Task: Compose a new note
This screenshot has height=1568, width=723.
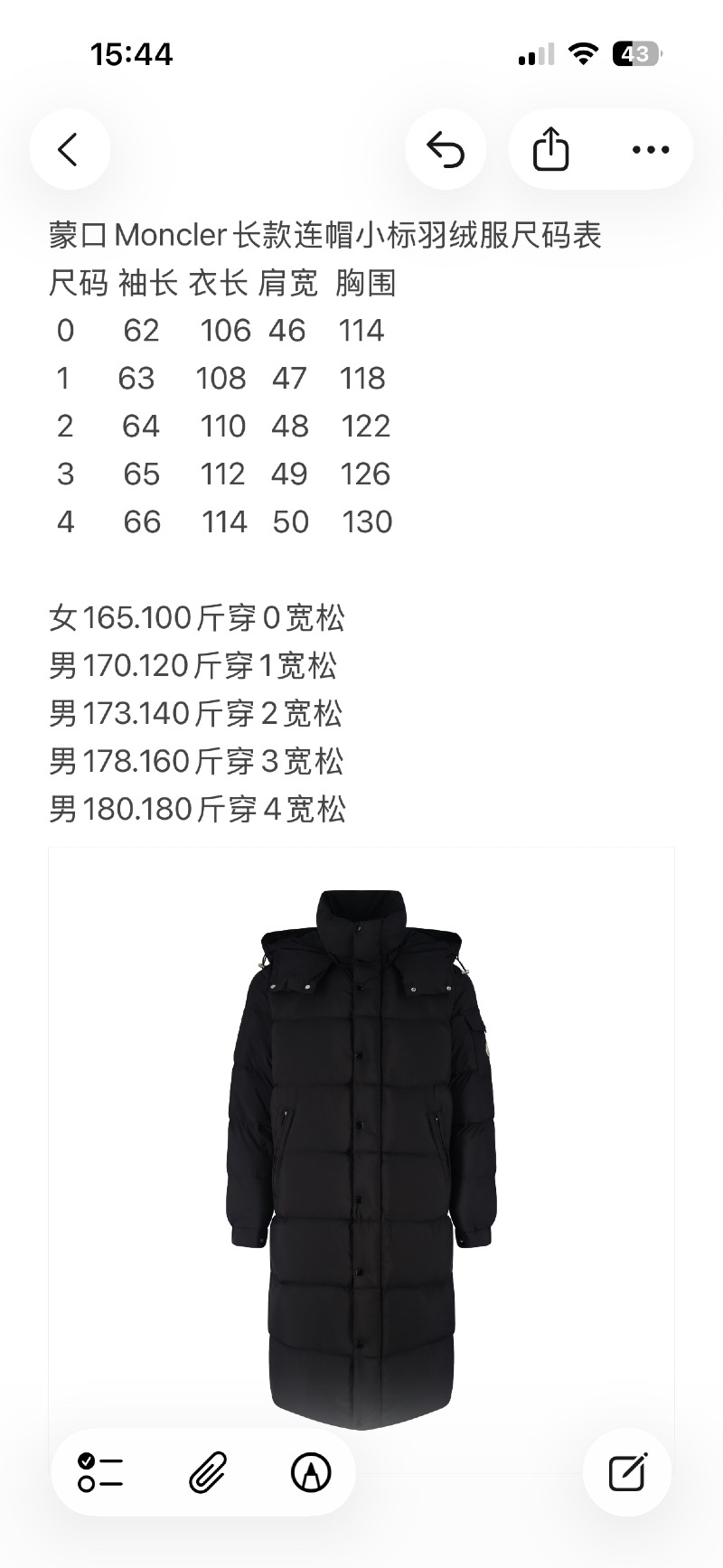Action: click(627, 1472)
